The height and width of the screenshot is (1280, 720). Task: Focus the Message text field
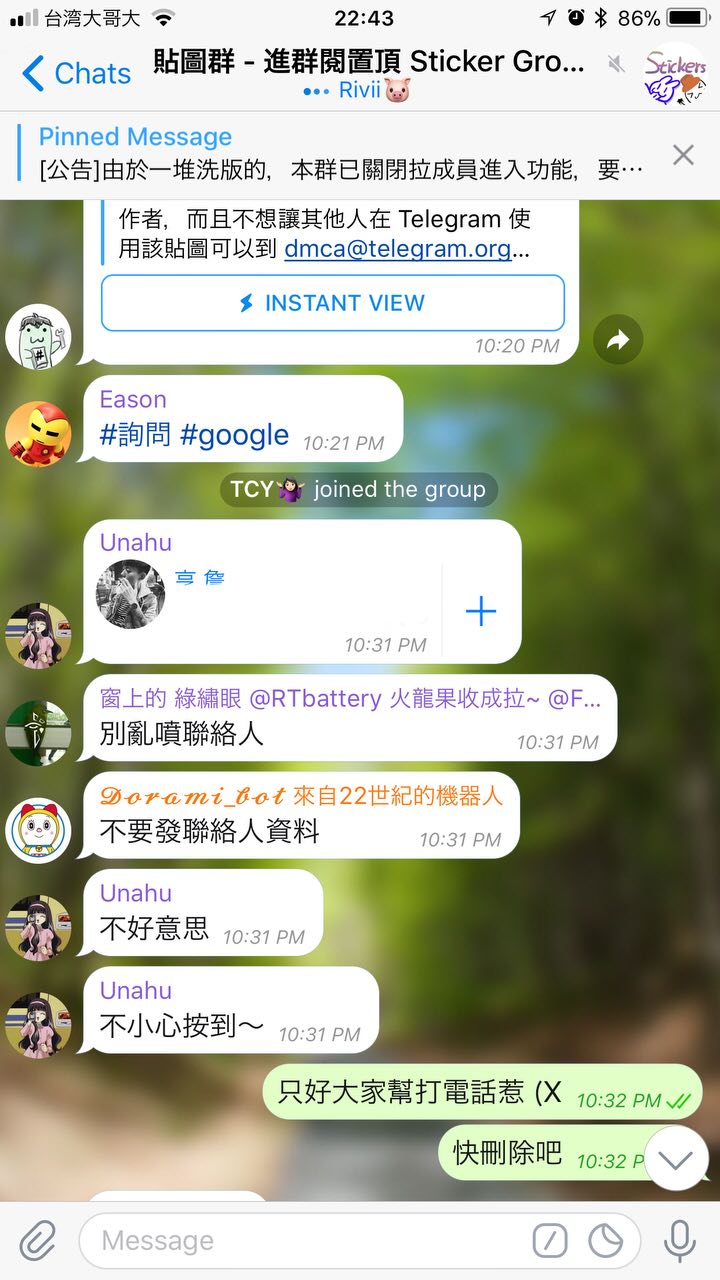click(x=300, y=1241)
